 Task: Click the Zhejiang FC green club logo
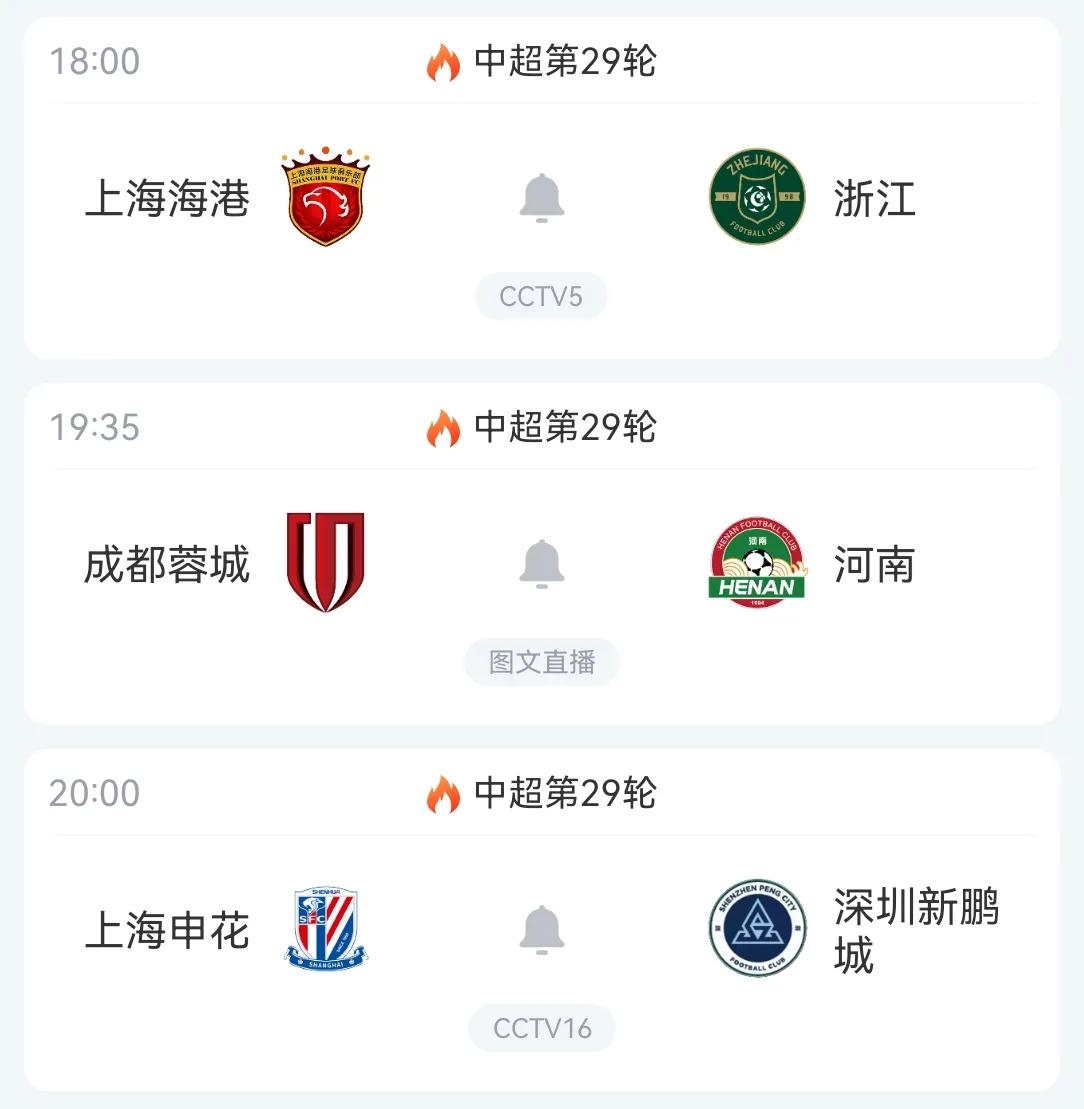coord(757,198)
